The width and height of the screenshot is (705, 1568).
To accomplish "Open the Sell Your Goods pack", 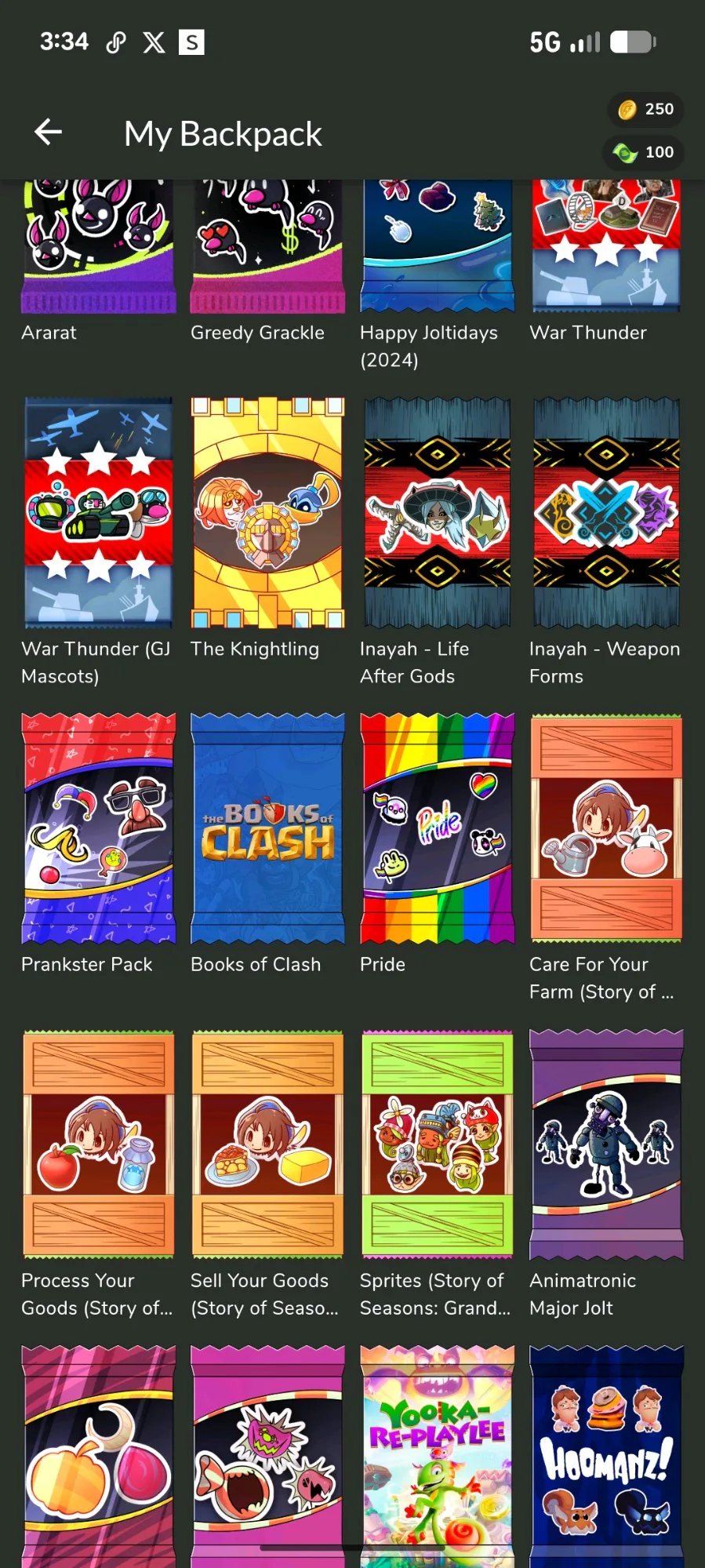I will click(x=267, y=1144).
